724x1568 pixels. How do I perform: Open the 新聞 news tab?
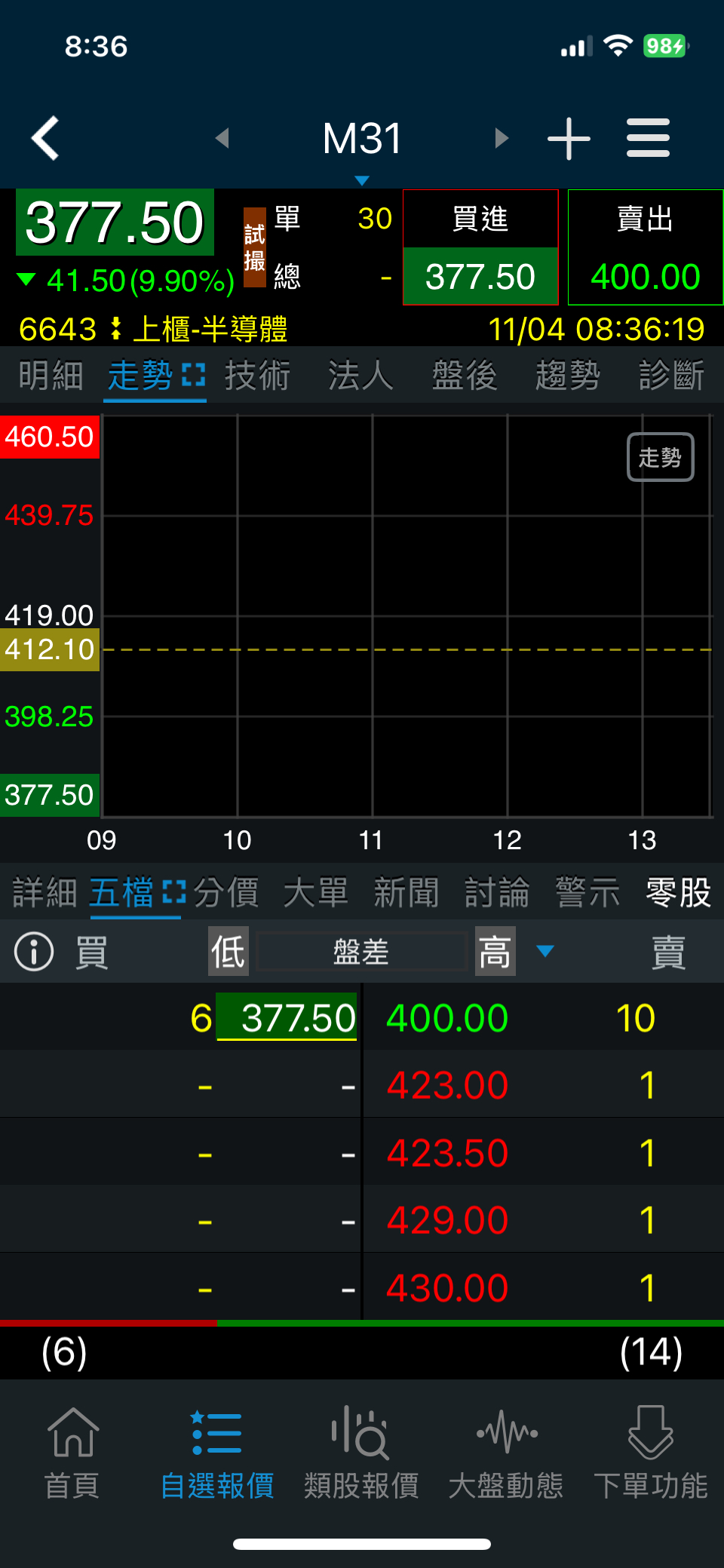click(x=406, y=893)
